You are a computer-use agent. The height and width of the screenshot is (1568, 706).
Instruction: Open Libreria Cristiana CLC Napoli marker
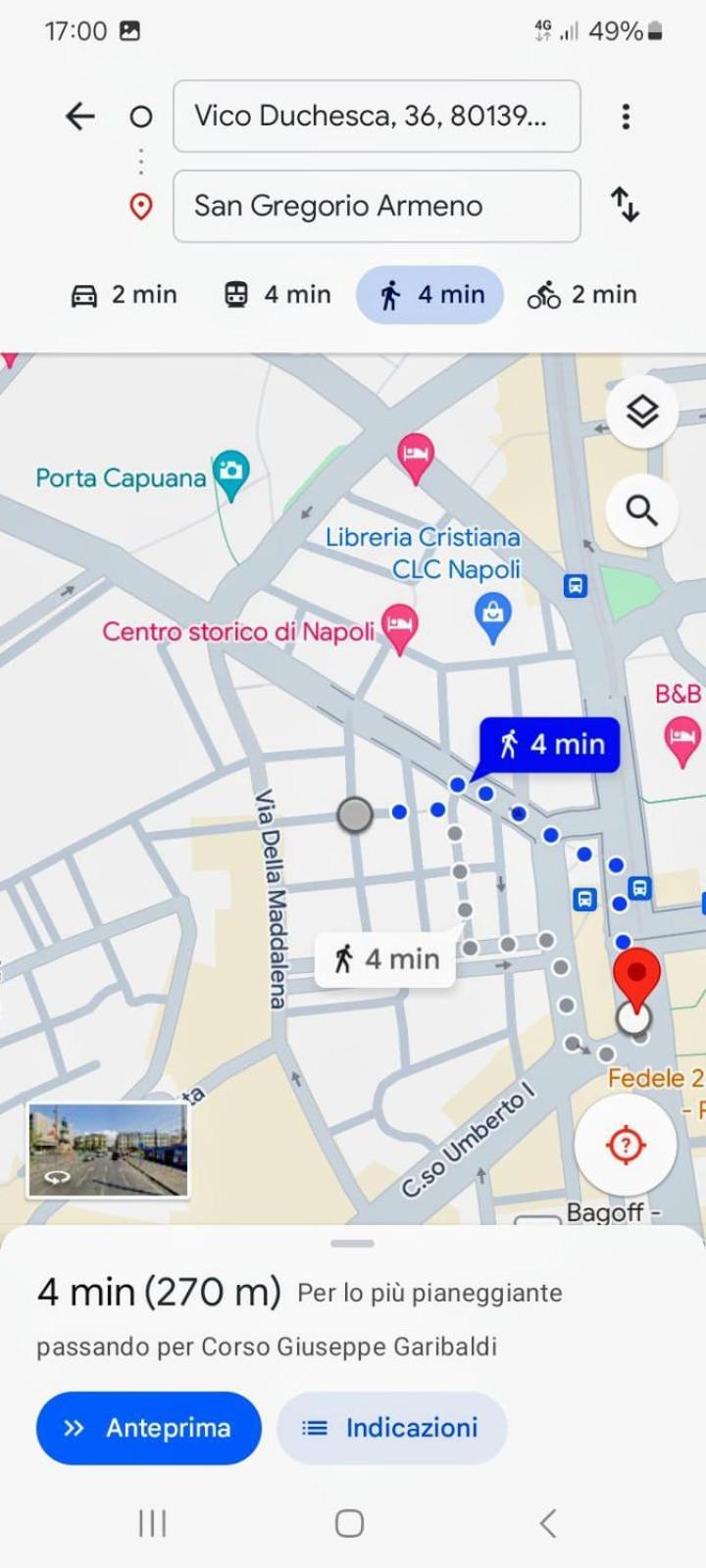492,614
